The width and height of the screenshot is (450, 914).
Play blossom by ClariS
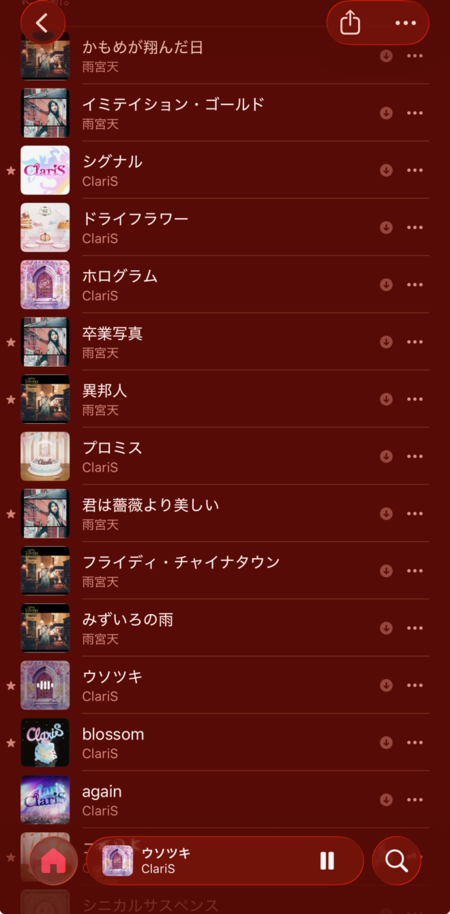224,743
